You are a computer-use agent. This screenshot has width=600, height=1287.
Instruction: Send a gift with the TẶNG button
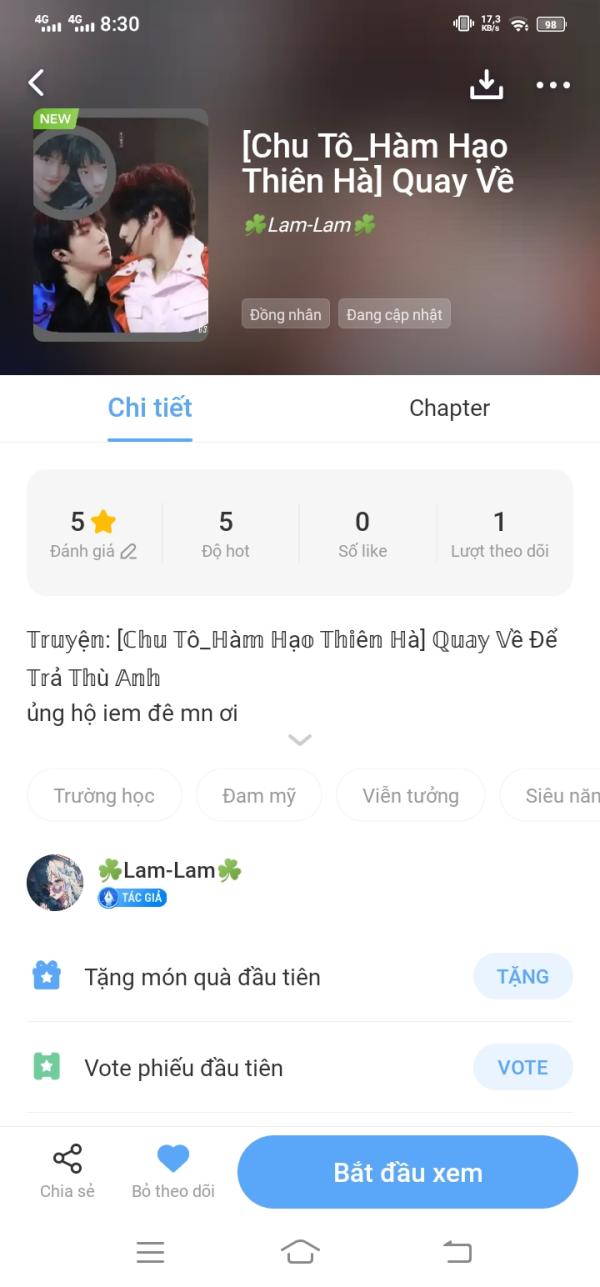click(522, 977)
